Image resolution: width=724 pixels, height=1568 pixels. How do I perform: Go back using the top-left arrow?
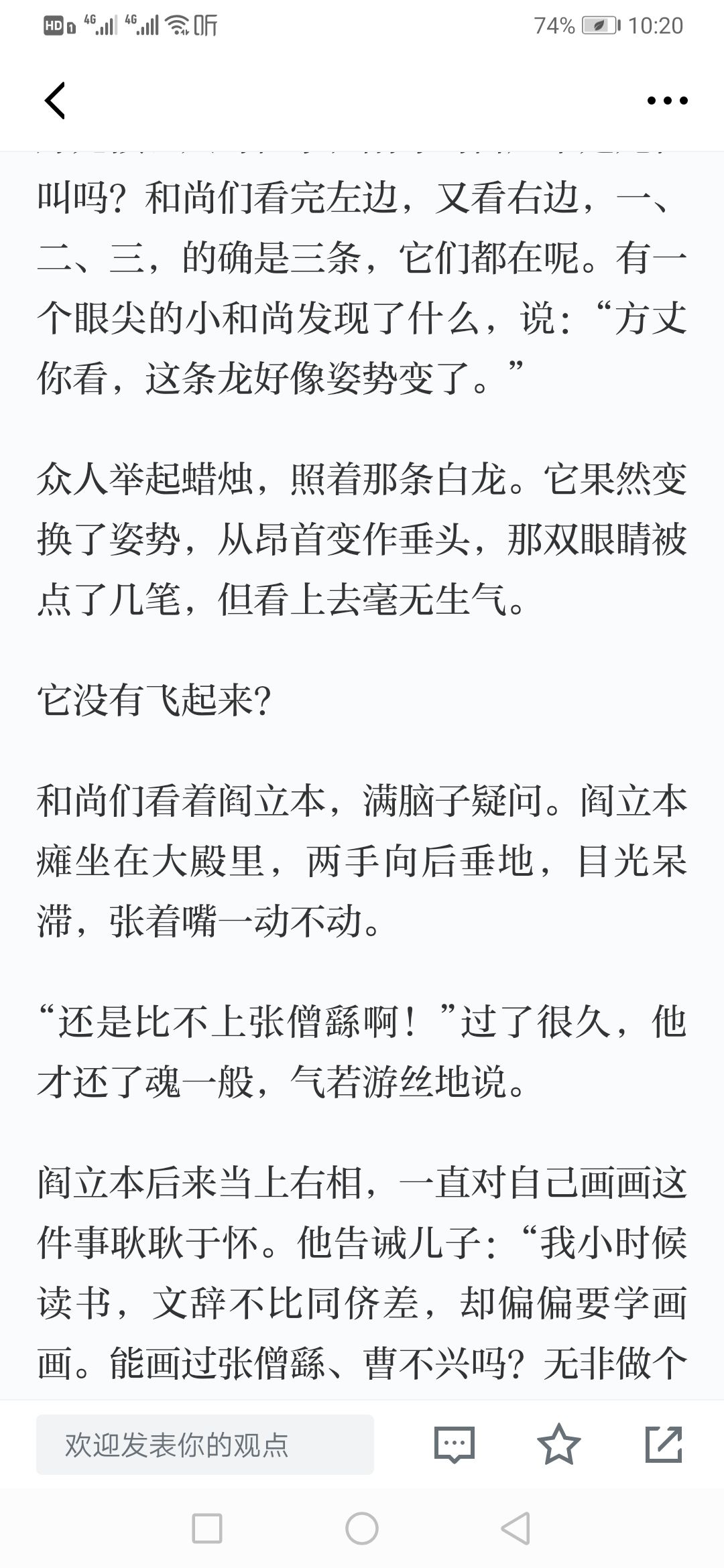pyautogui.click(x=55, y=101)
